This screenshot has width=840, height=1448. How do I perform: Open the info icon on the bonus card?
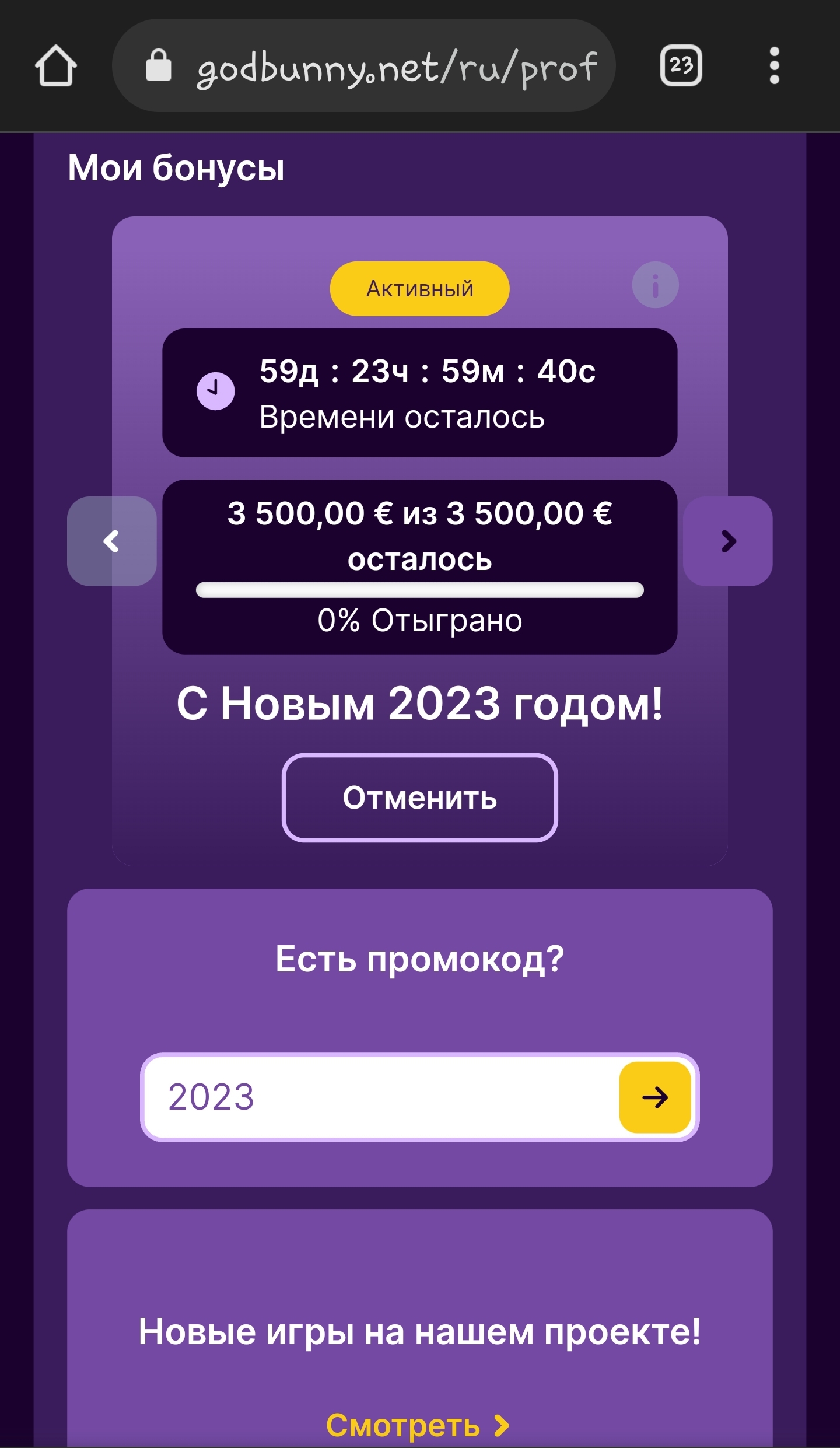tap(654, 284)
